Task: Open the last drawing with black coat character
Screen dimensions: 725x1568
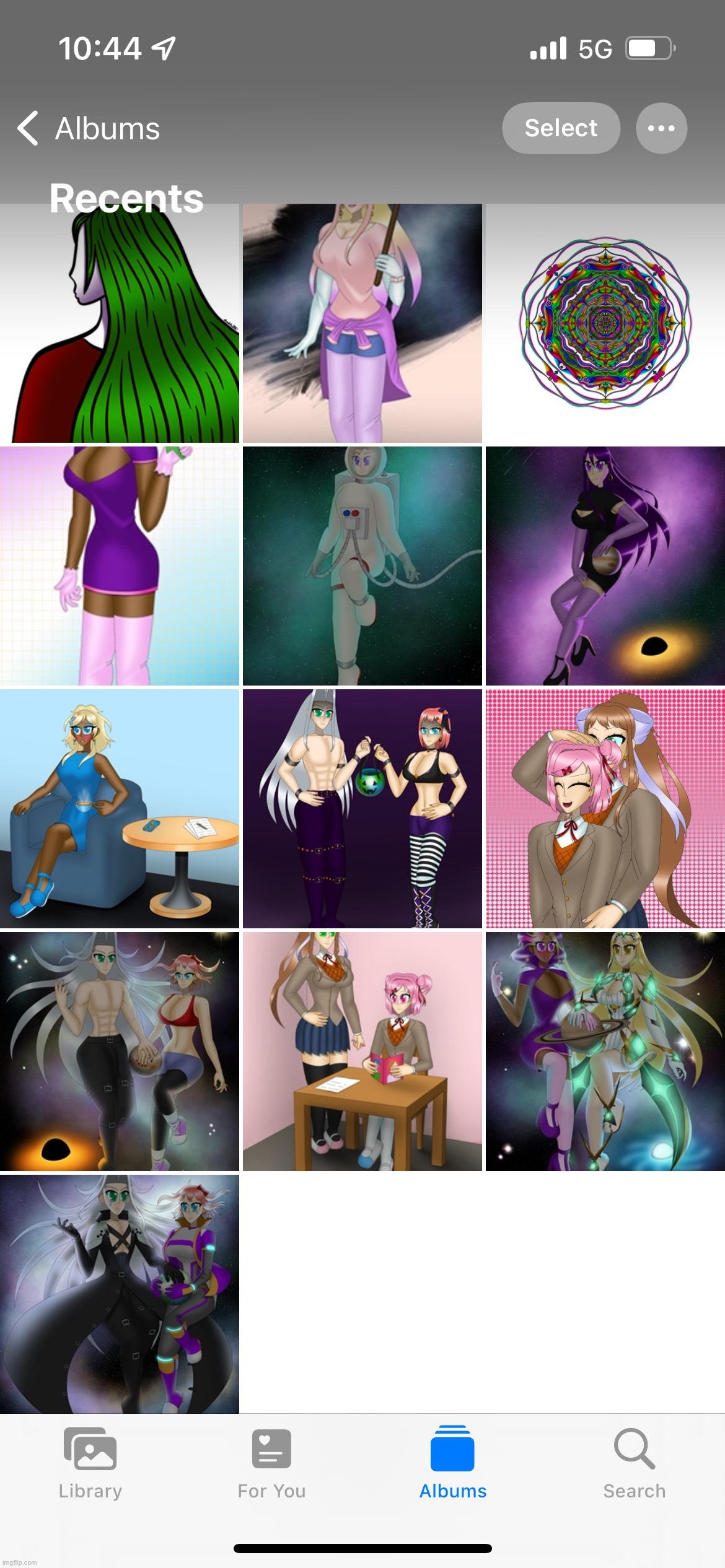Action: [119, 1294]
